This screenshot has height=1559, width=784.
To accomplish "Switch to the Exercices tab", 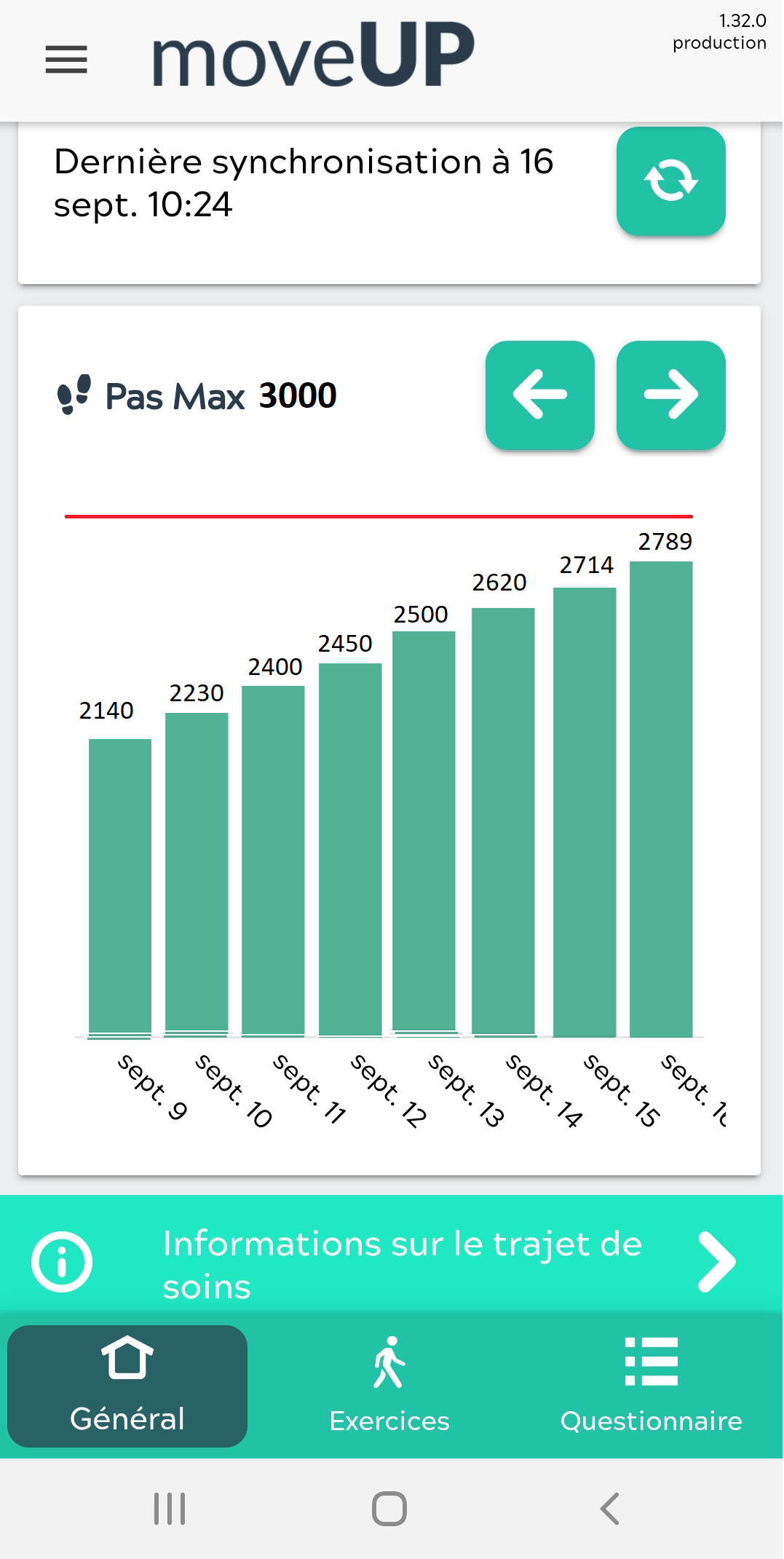I will [x=389, y=1386].
